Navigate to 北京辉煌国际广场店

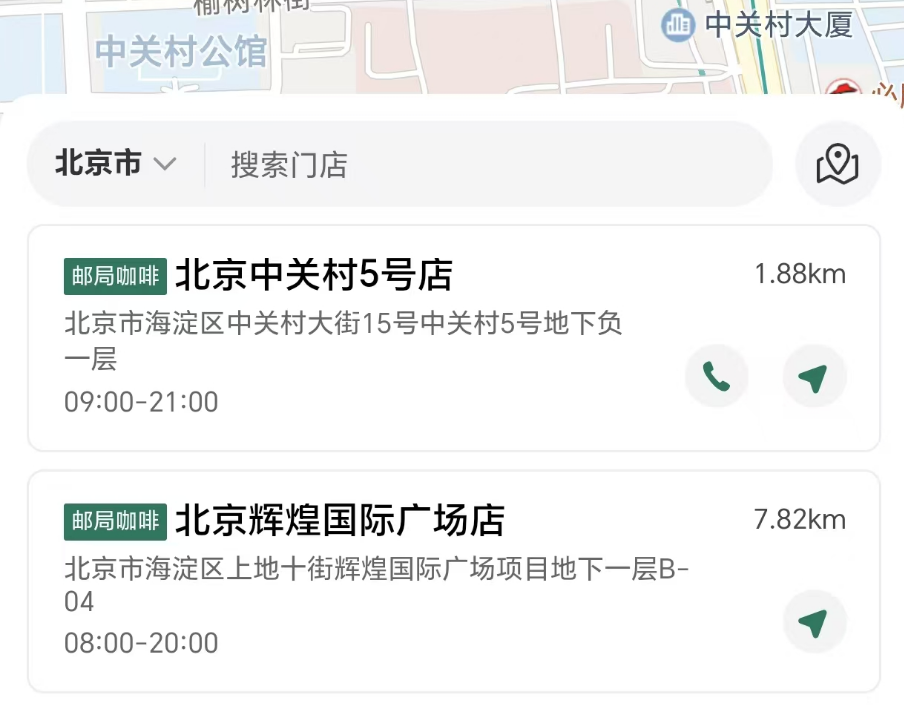pos(814,622)
